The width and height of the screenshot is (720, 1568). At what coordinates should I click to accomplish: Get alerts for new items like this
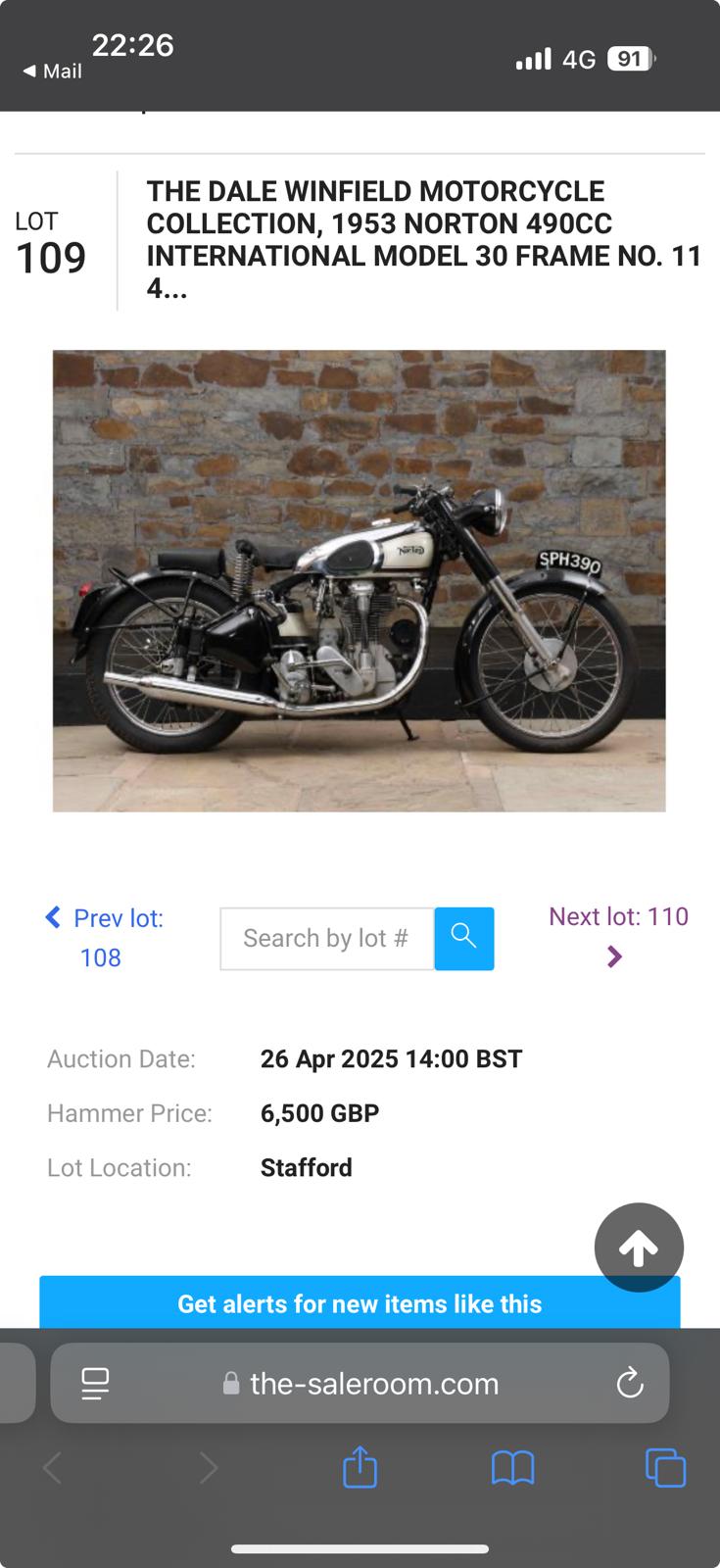pyautogui.click(x=360, y=1303)
